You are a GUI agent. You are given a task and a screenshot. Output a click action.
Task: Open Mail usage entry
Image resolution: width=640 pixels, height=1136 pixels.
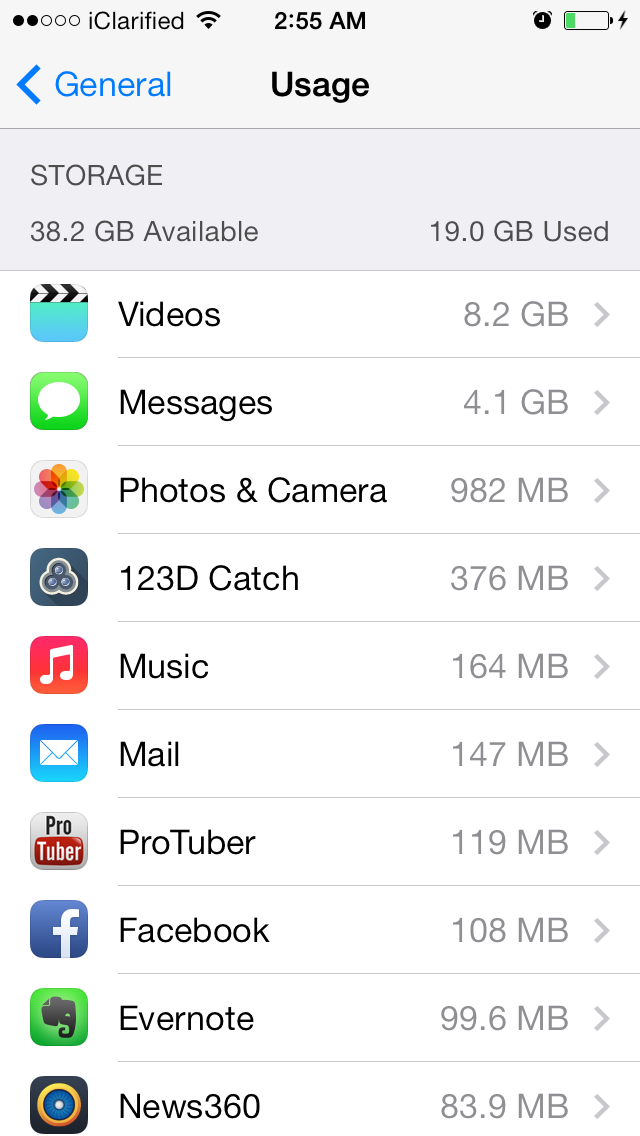(320, 754)
